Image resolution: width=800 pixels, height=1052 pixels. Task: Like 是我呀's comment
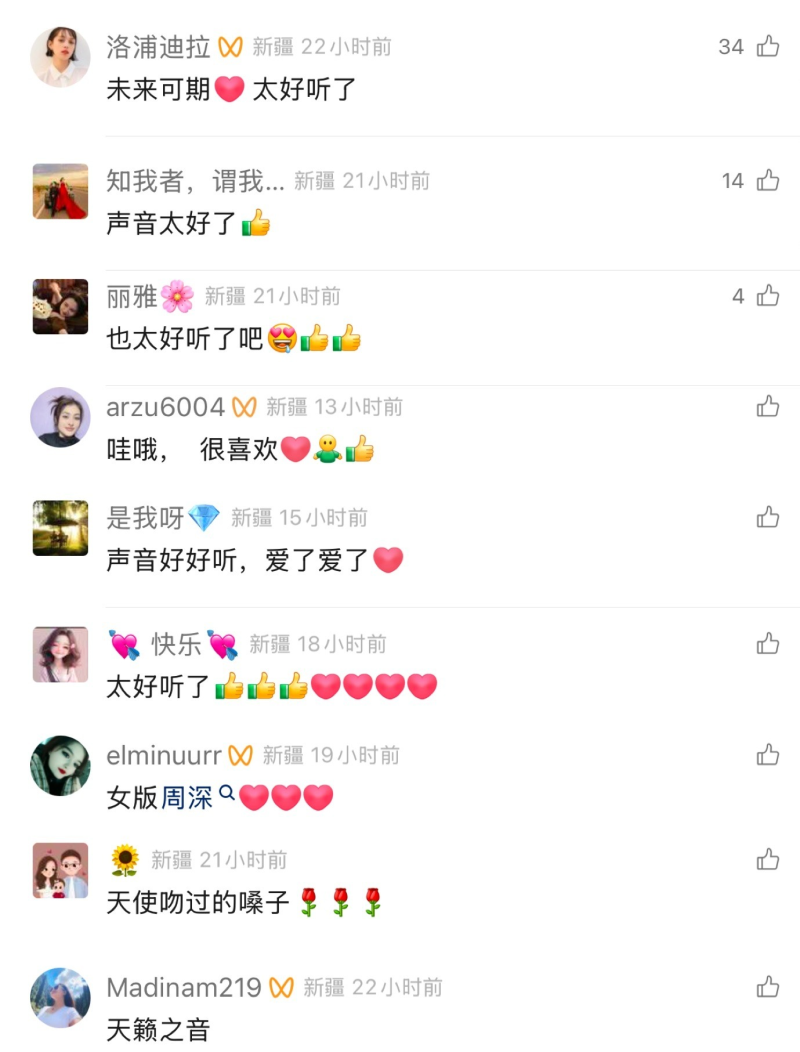pyautogui.click(x=767, y=517)
